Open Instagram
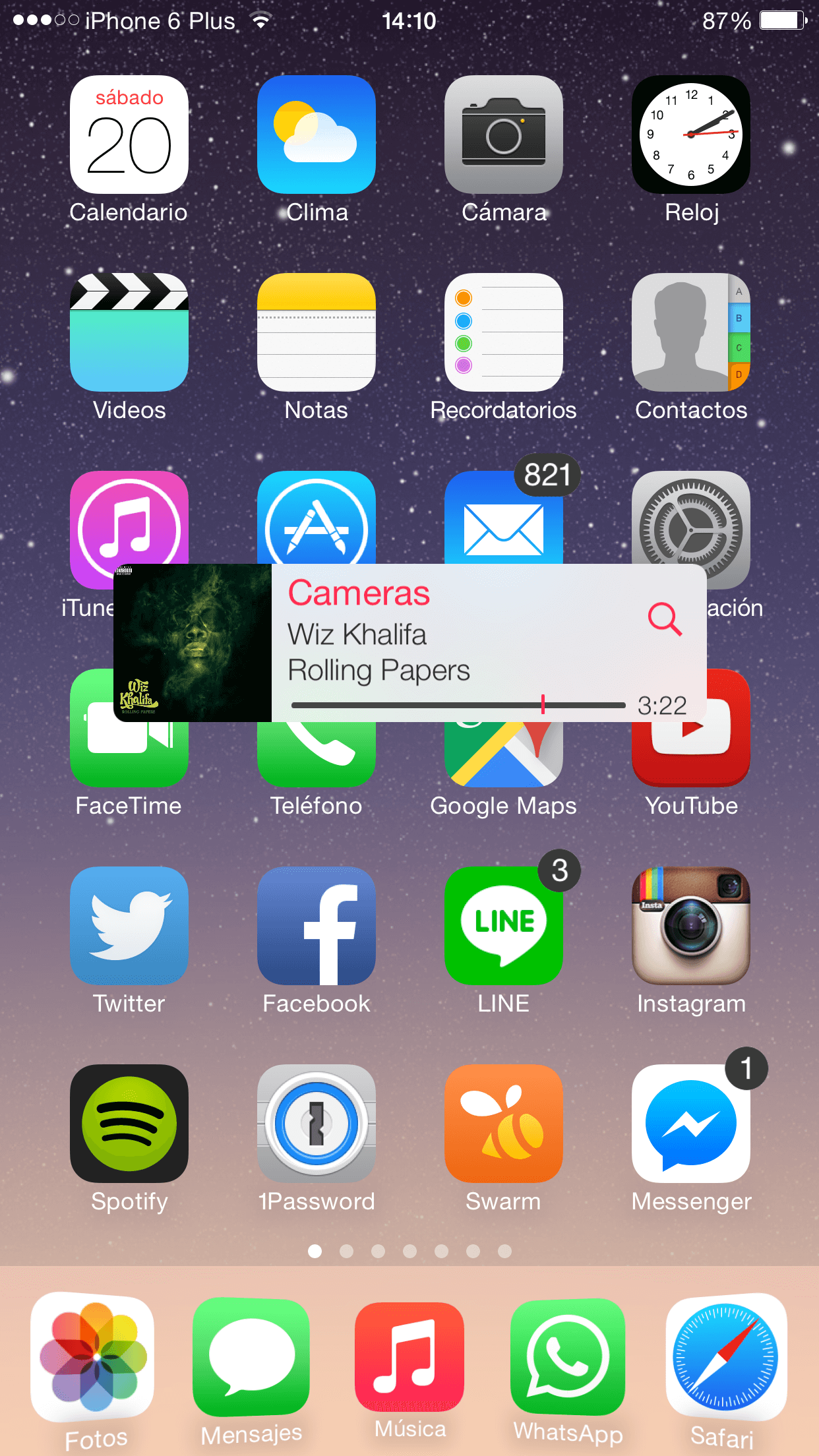 click(691, 926)
